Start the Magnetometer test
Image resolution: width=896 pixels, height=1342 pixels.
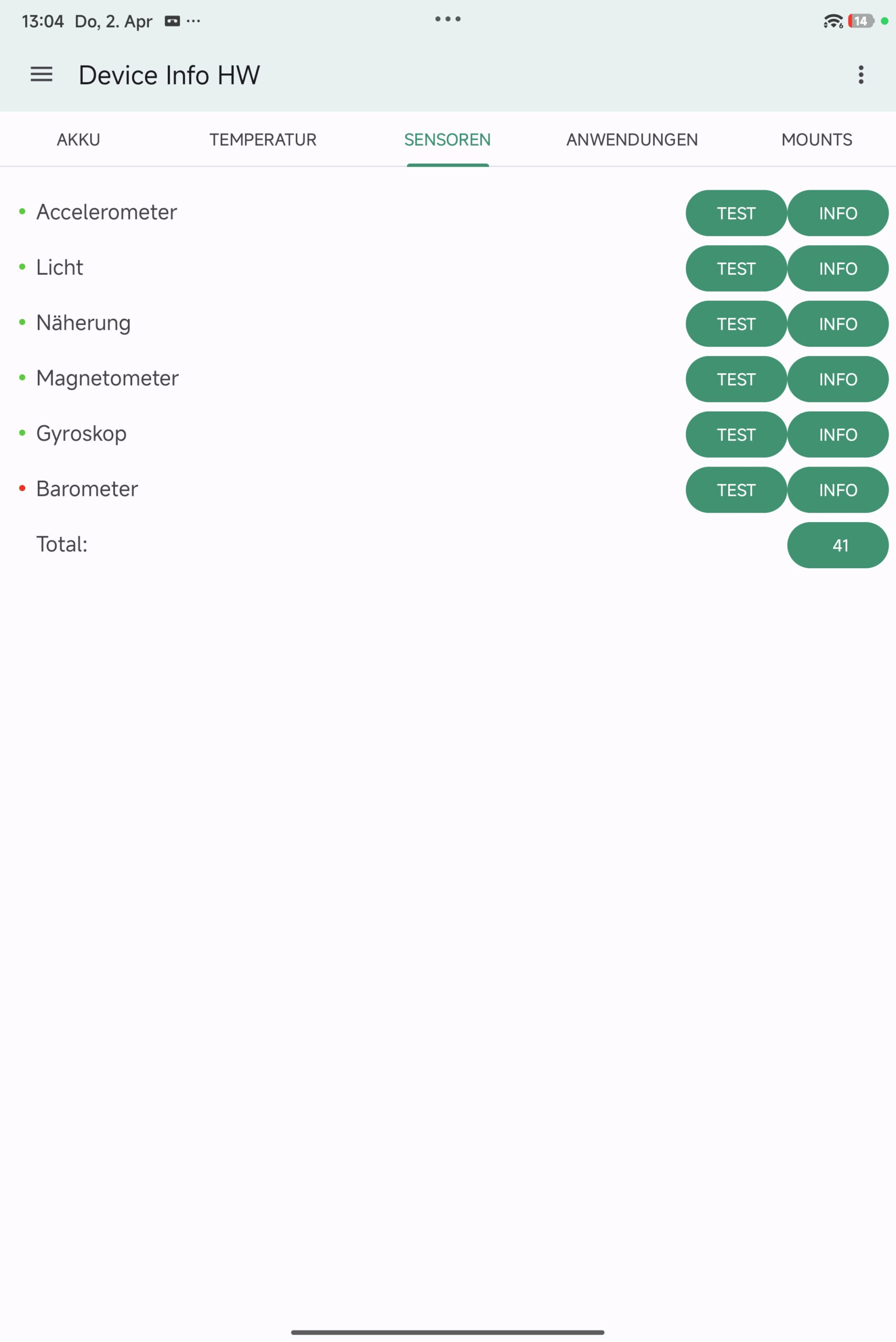tap(736, 380)
